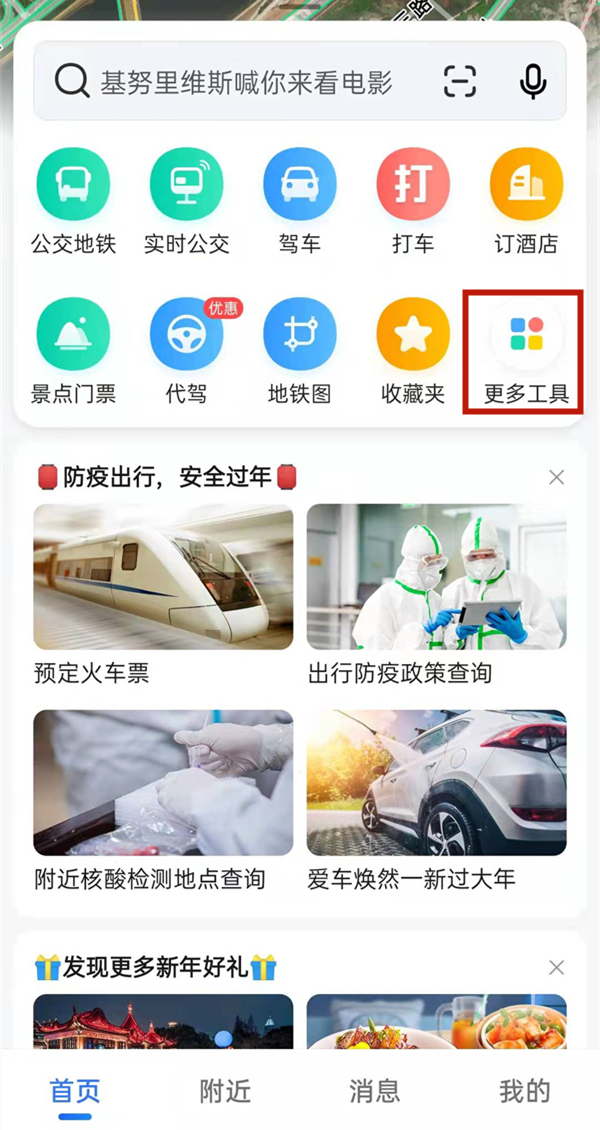Open the scan icon in the search bar
Viewport: 600px width, 1130px height.
(x=460, y=82)
